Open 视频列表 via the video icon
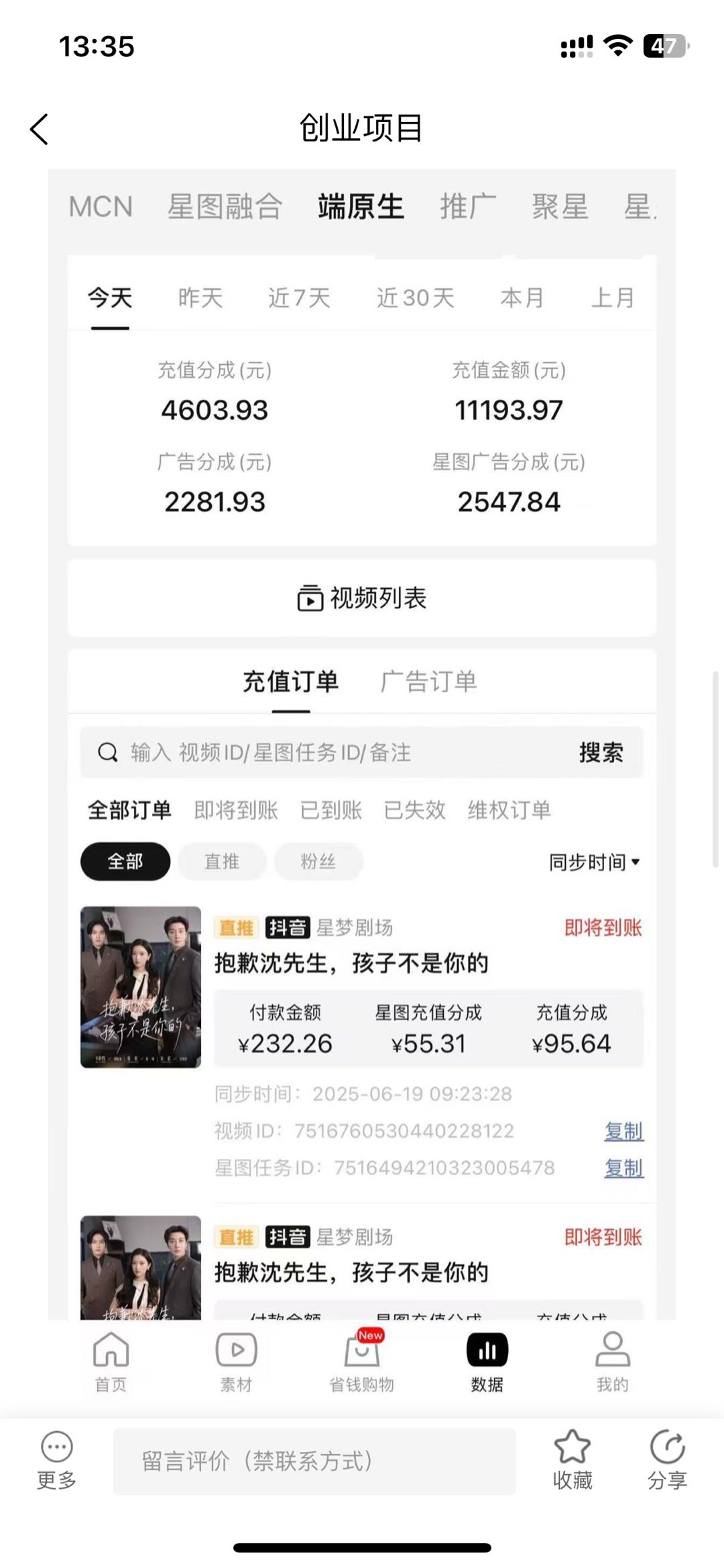 362,598
